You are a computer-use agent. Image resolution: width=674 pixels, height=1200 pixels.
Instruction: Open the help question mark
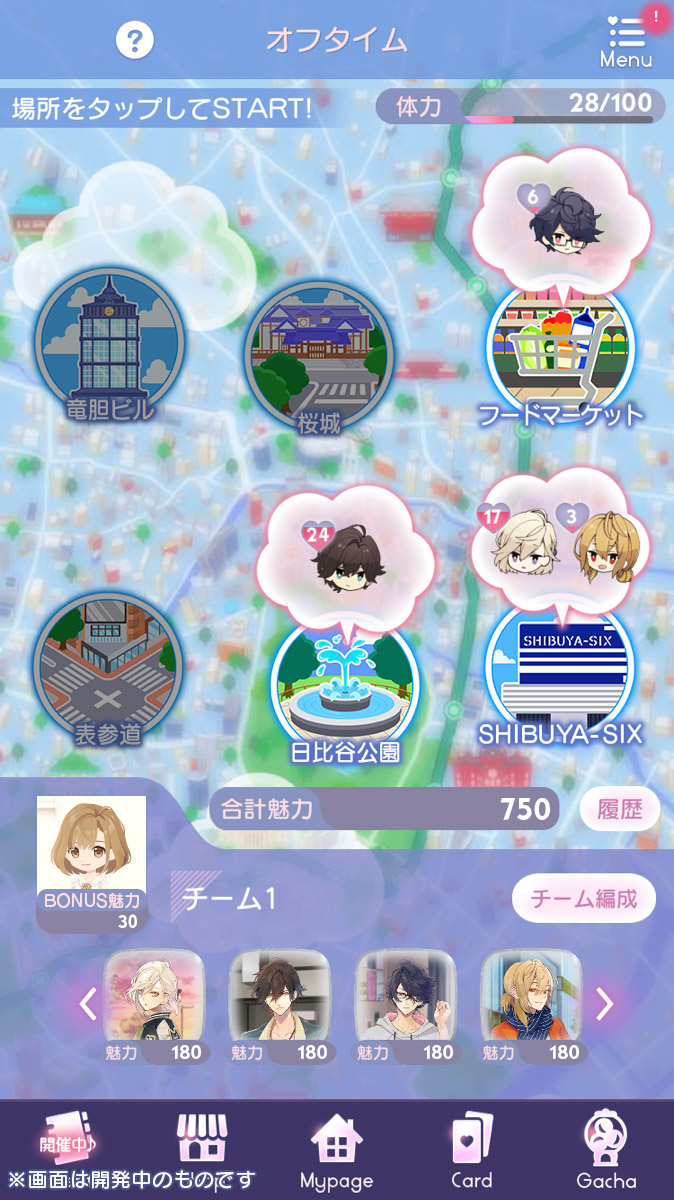click(135, 40)
